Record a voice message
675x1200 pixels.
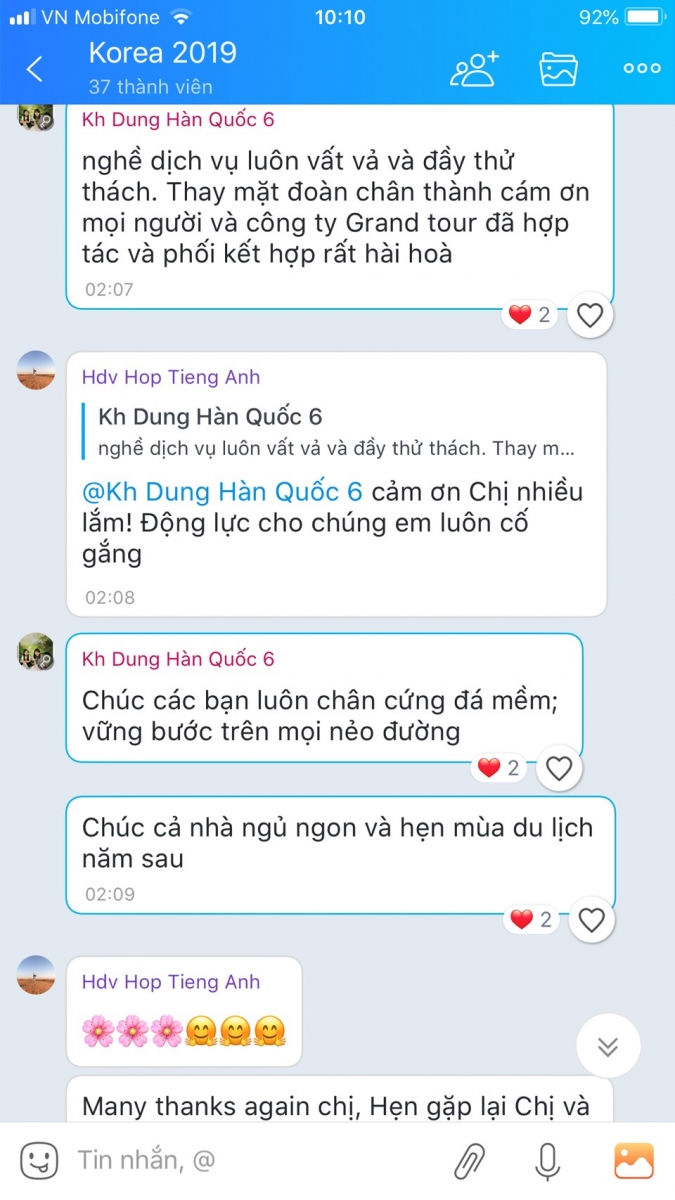(x=547, y=1160)
